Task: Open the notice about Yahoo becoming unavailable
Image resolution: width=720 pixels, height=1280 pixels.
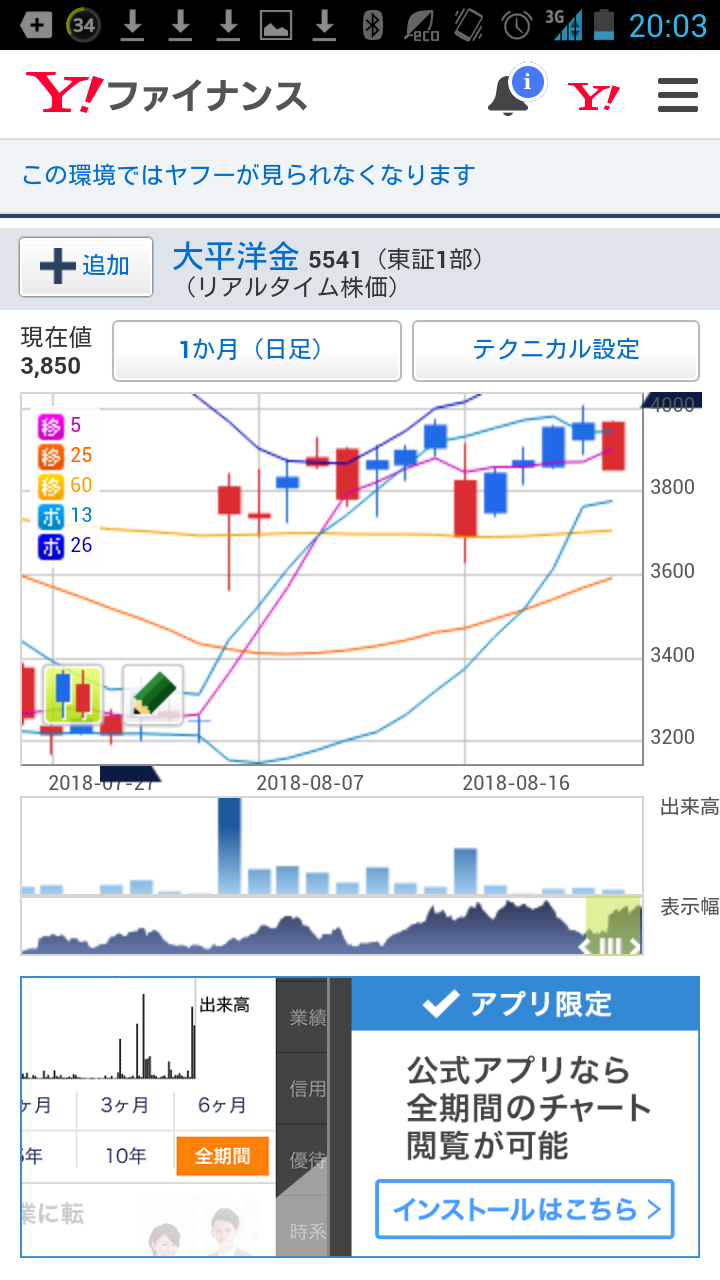Action: (x=248, y=176)
